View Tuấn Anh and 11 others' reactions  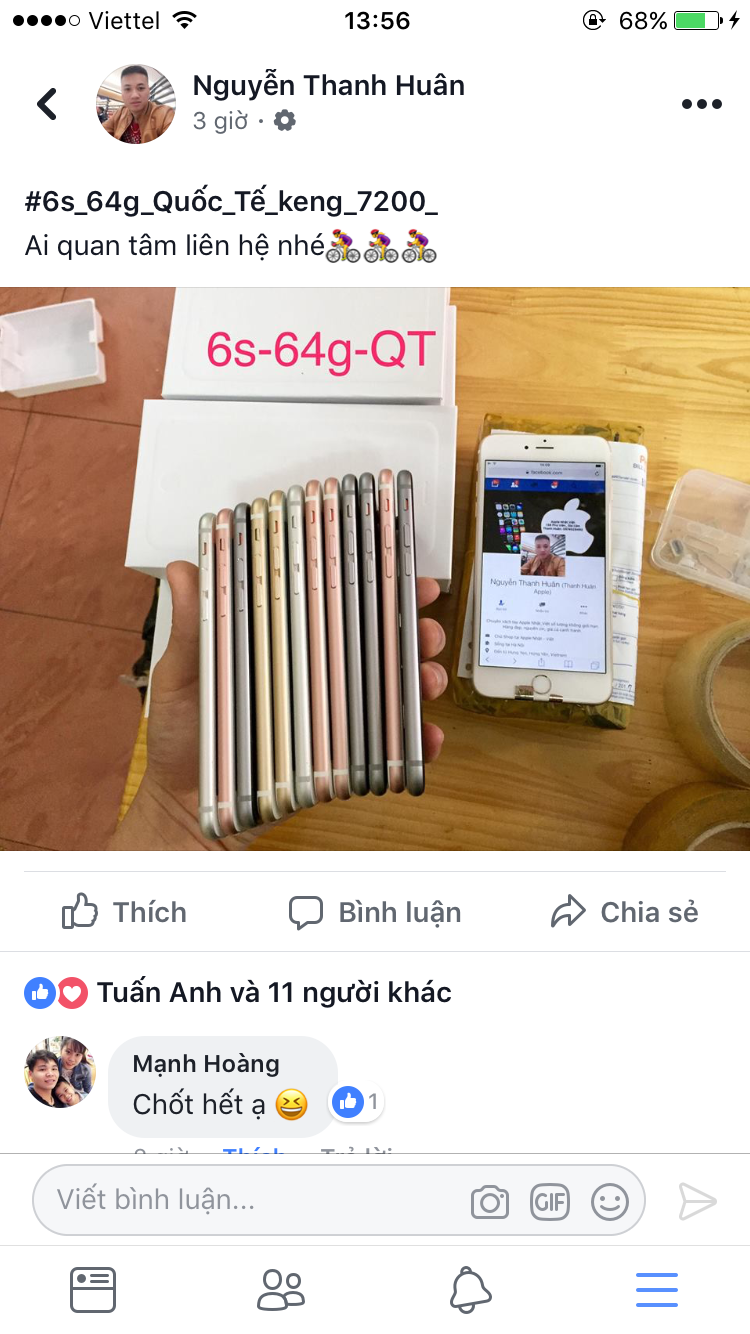pos(238,993)
